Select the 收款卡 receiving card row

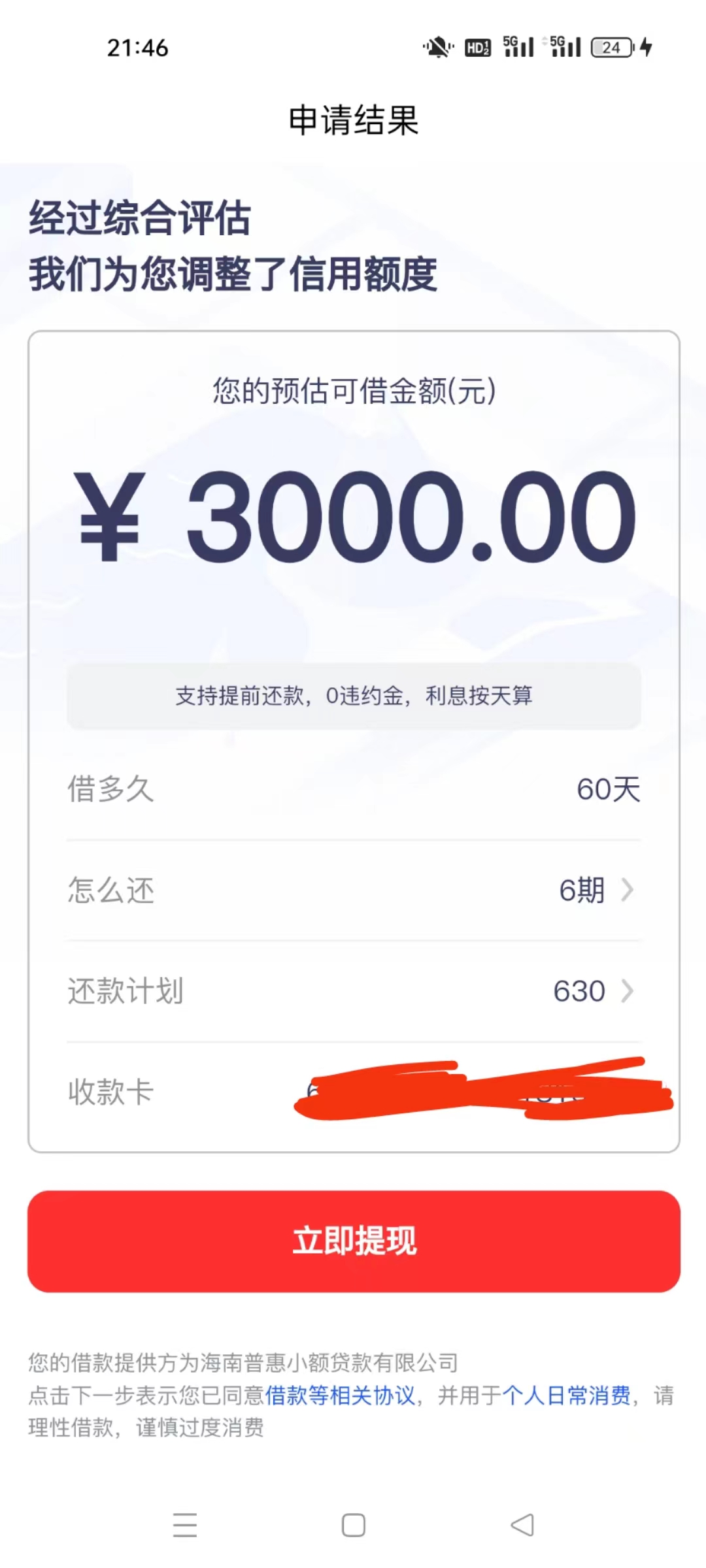coord(354,1092)
